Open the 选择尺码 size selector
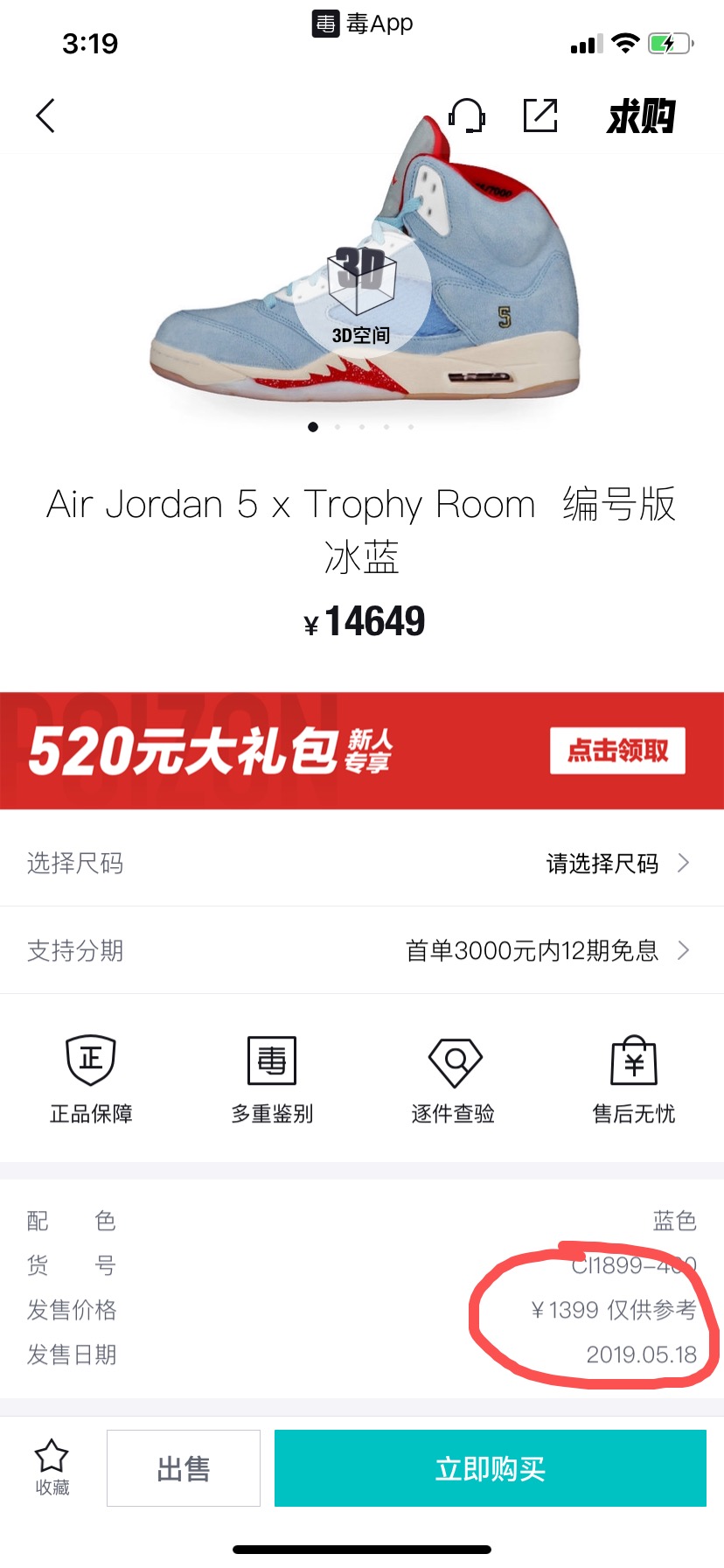The width and height of the screenshot is (724, 1568). (x=362, y=863)
